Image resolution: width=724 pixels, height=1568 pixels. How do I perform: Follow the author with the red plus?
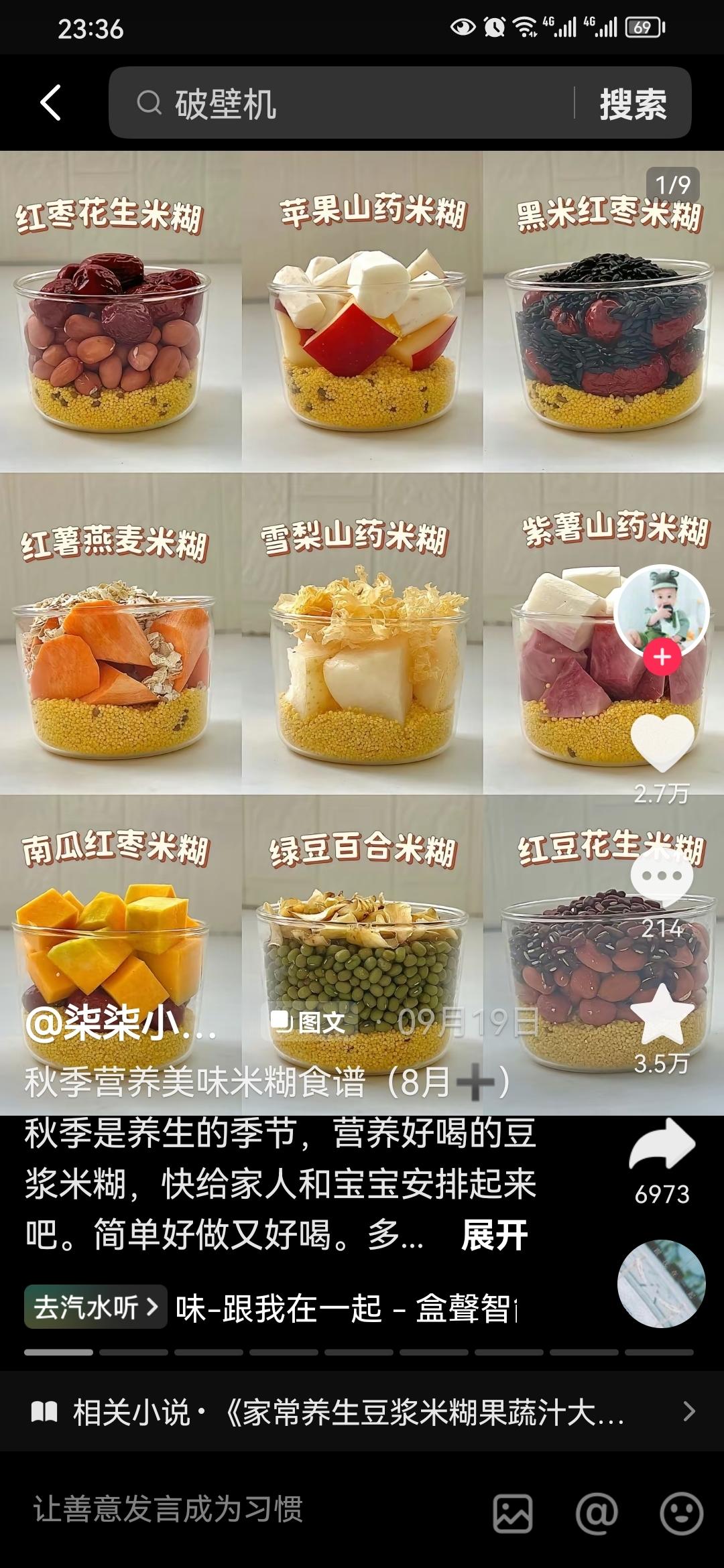pos(662,657)
